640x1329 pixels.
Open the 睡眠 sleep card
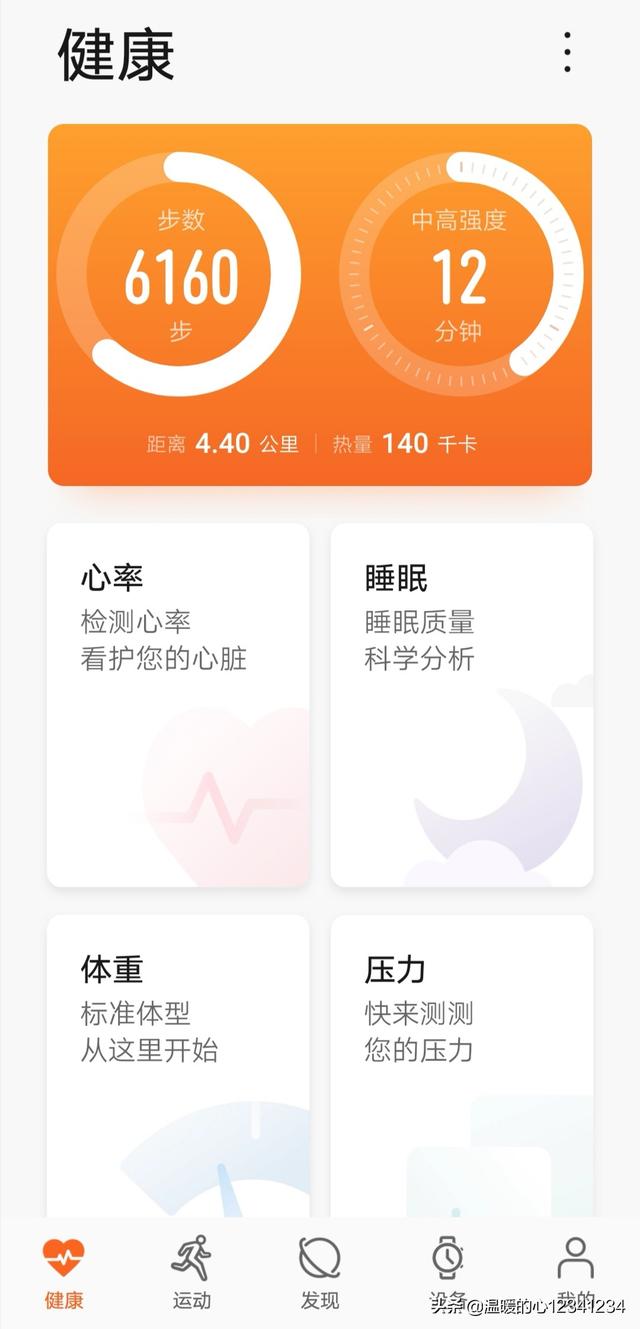[462, 704]
